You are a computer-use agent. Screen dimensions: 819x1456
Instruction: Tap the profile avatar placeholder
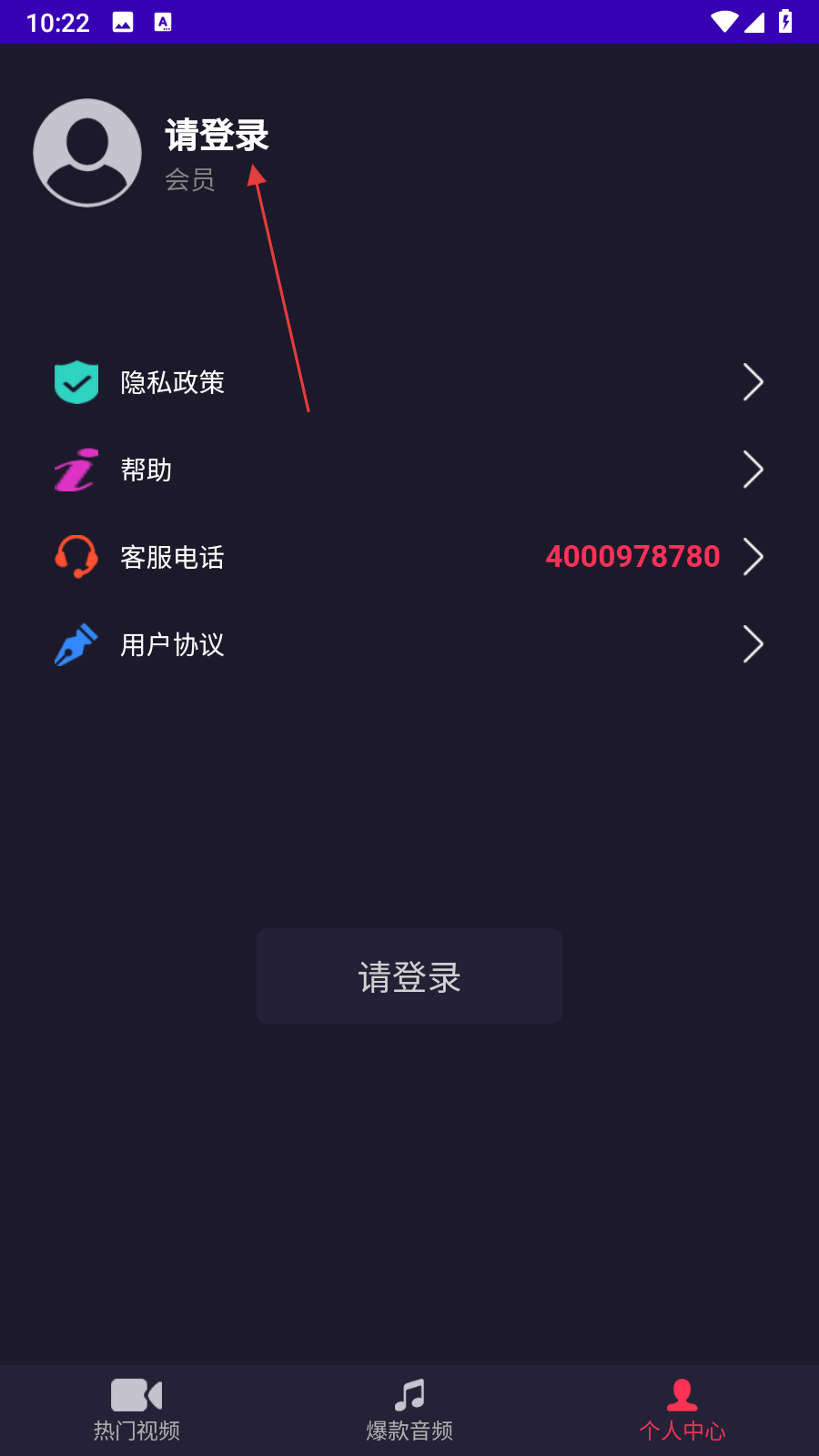(87, 153)
